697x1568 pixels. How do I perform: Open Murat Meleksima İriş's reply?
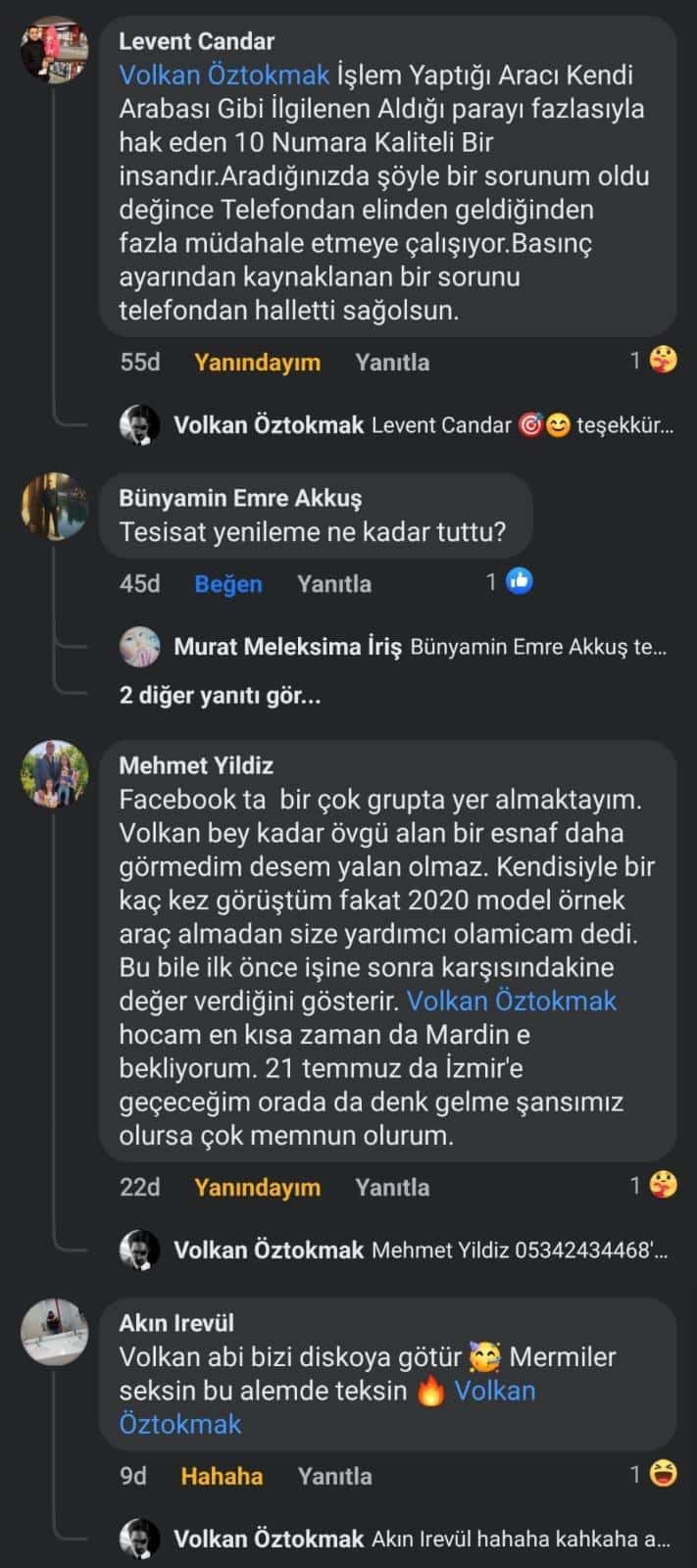pos(393,647)
